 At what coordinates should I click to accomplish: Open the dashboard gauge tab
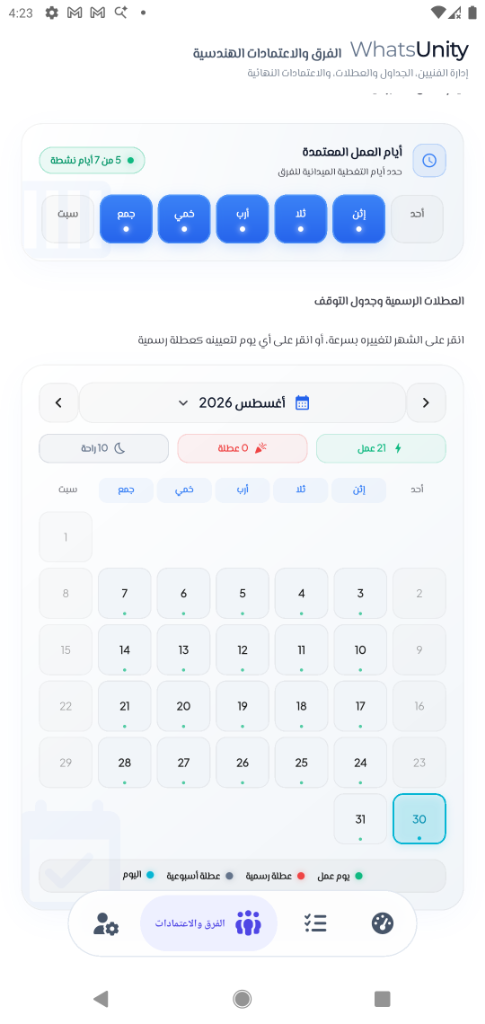tap(383, 923)
